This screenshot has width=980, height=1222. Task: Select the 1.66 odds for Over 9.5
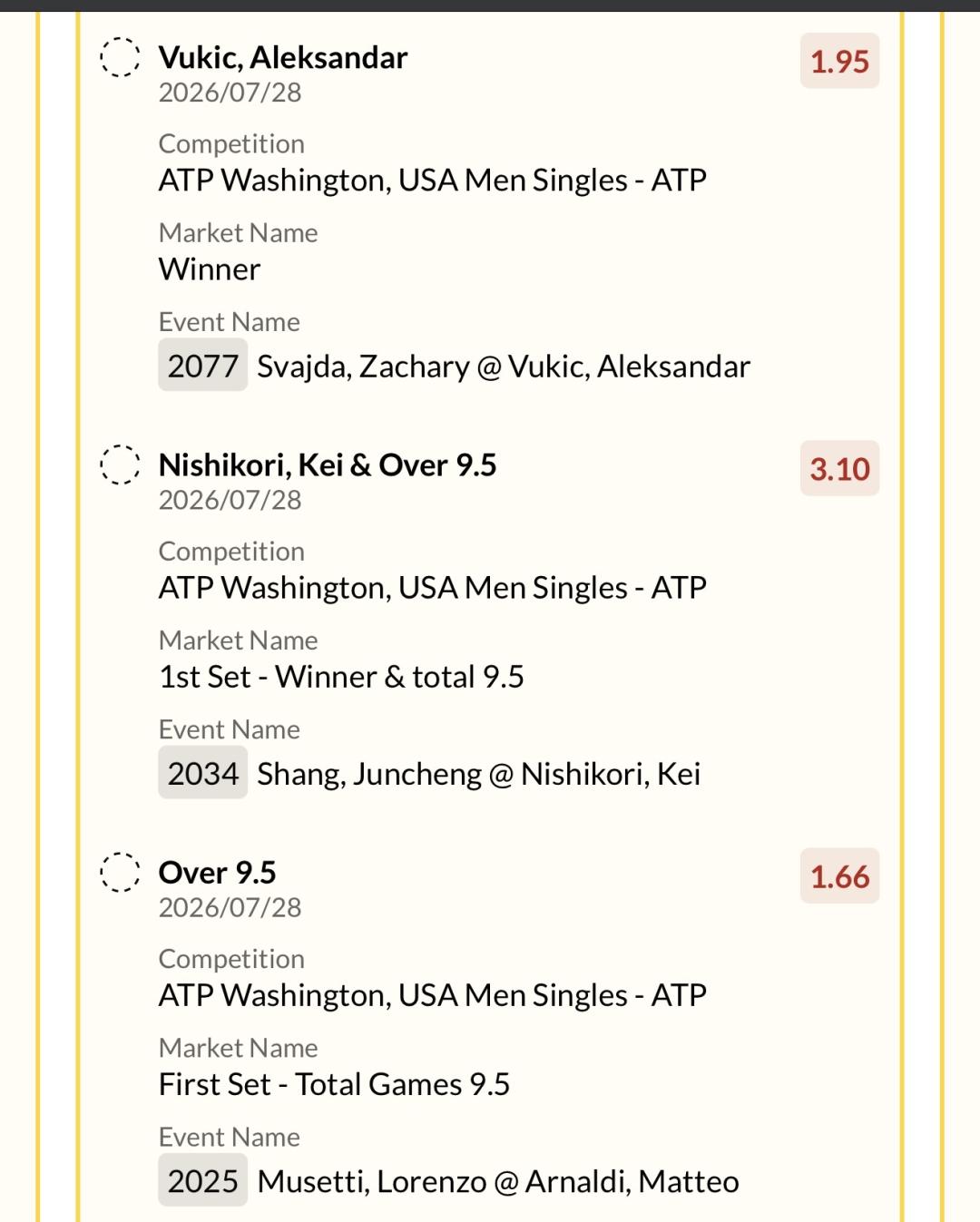click(x=839, y=875)
